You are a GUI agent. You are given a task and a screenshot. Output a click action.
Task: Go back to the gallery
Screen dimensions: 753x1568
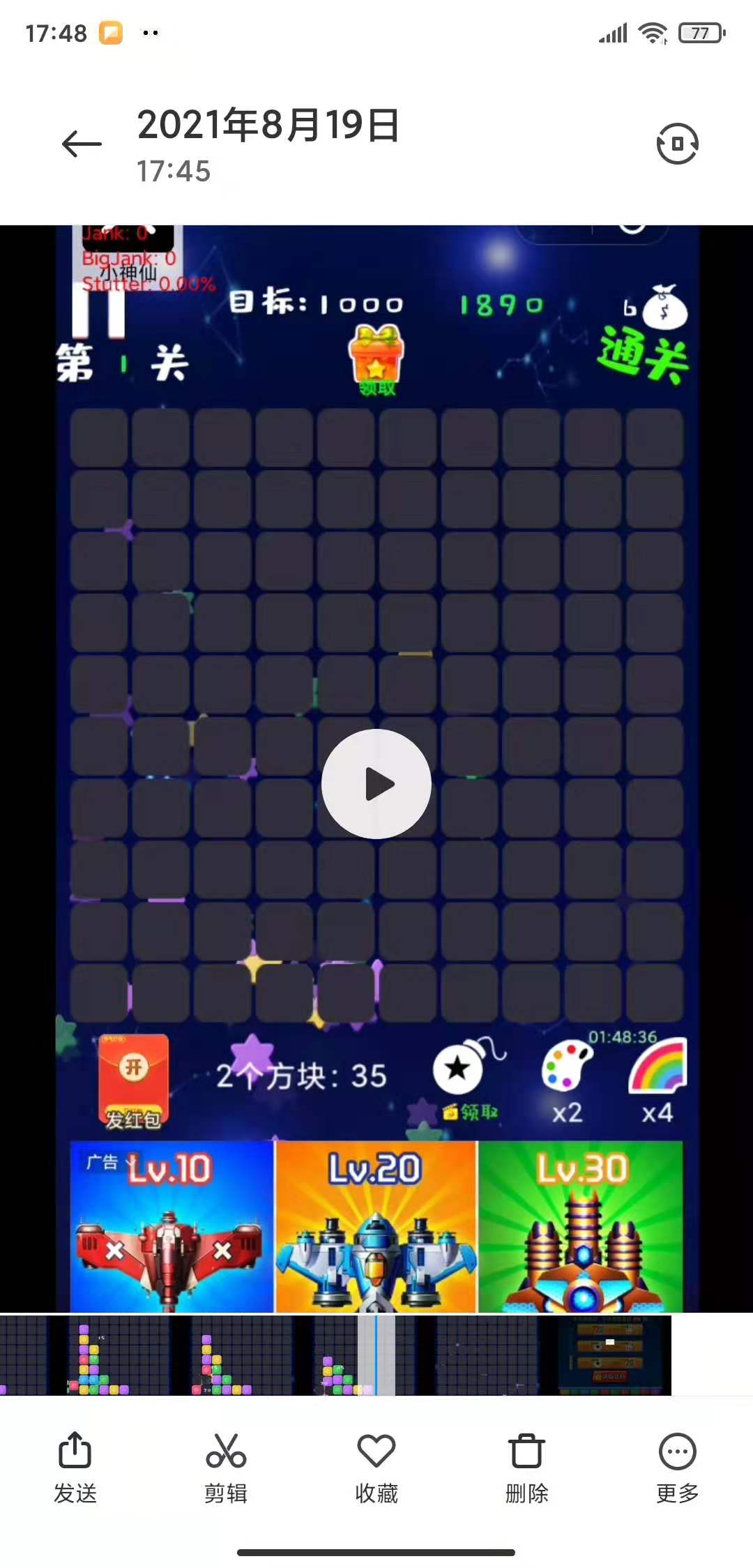coord(82,144)
